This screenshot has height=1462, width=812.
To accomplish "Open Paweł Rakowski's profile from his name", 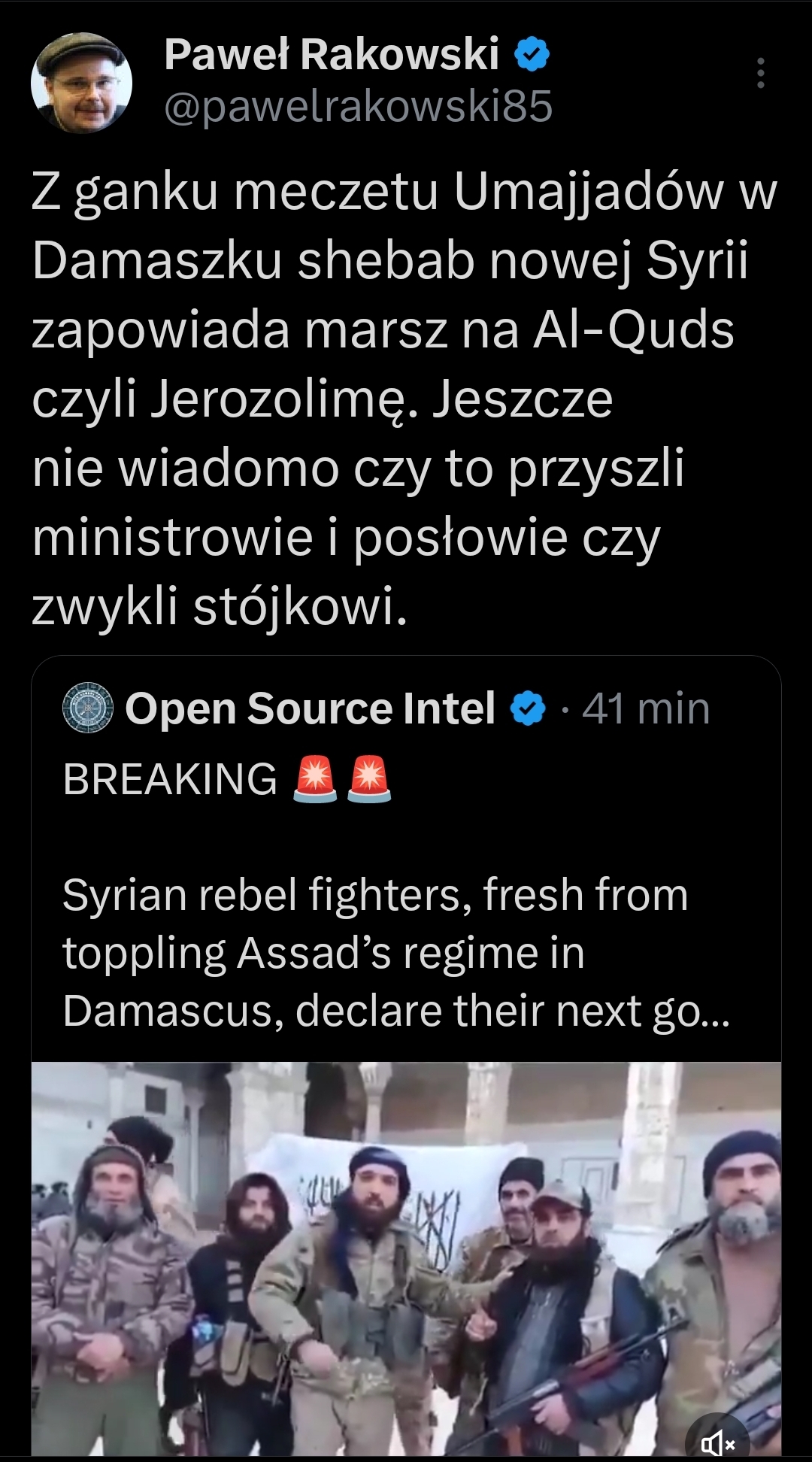I will tap(331, 54).
